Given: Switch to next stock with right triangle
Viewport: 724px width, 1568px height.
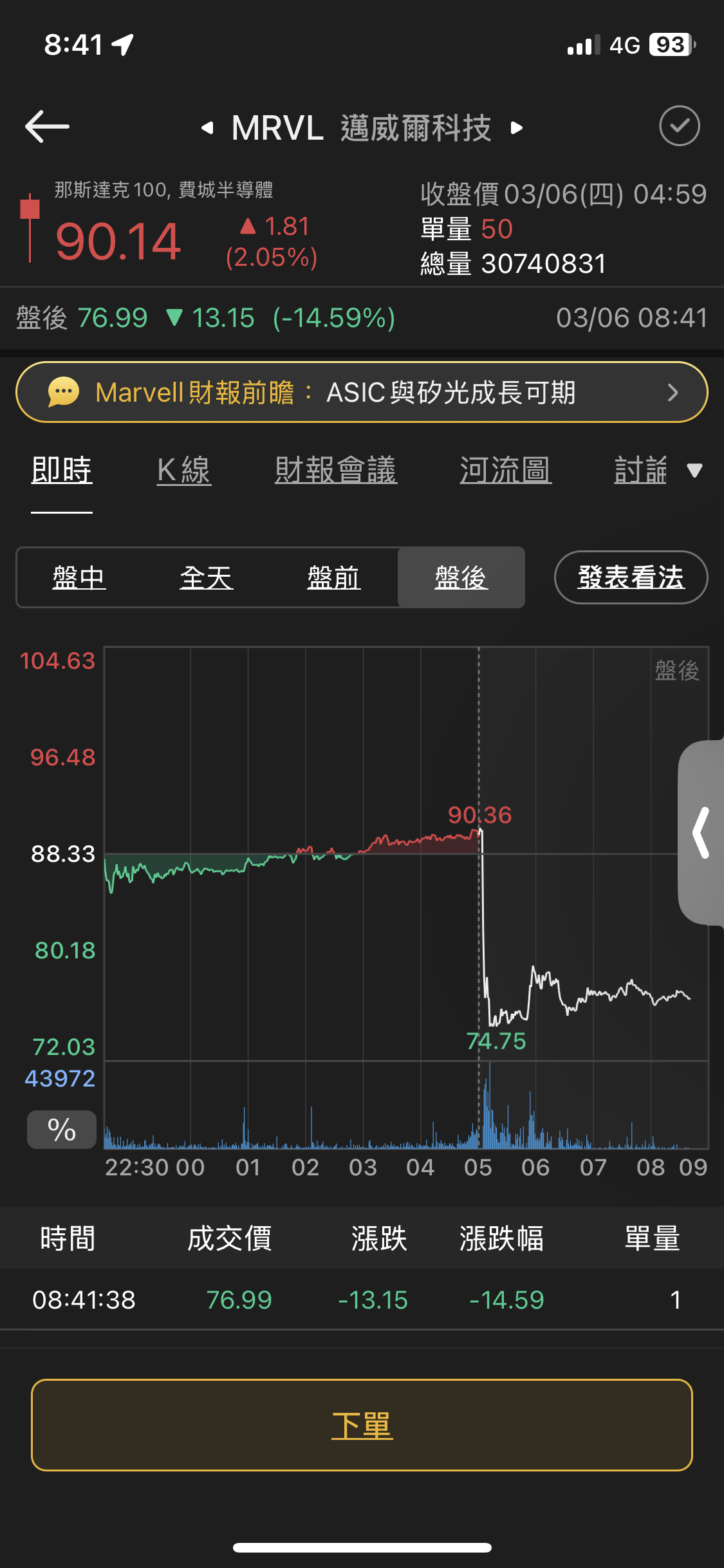Looking at the screenshot, I should coord(516,128).
